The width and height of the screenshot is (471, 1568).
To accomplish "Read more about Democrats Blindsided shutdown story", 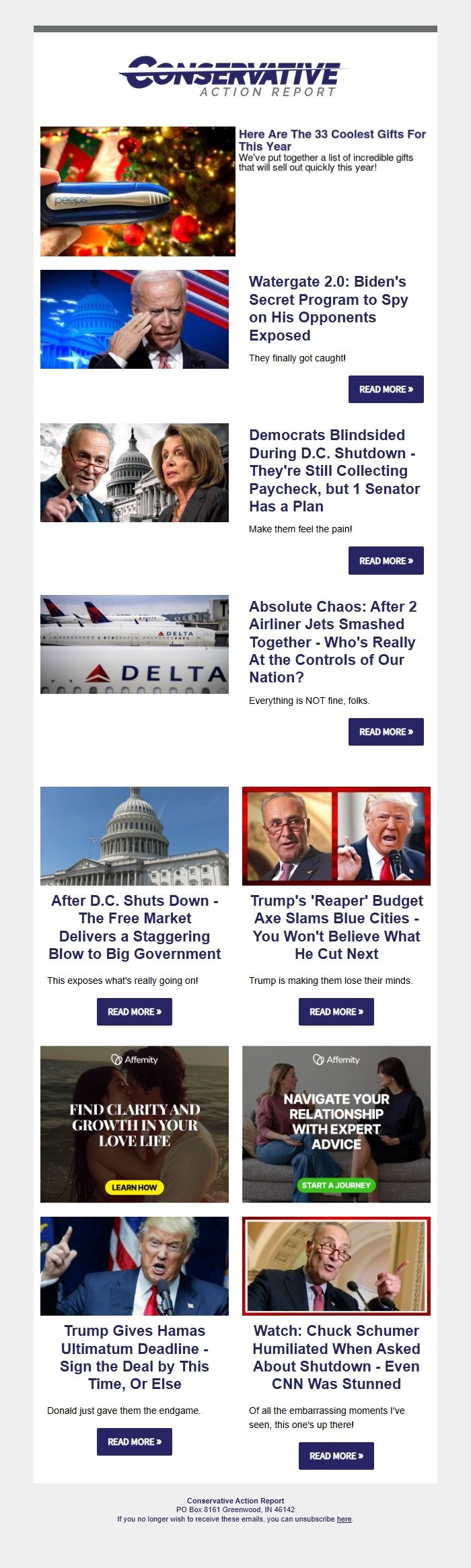I will point(386,561).
